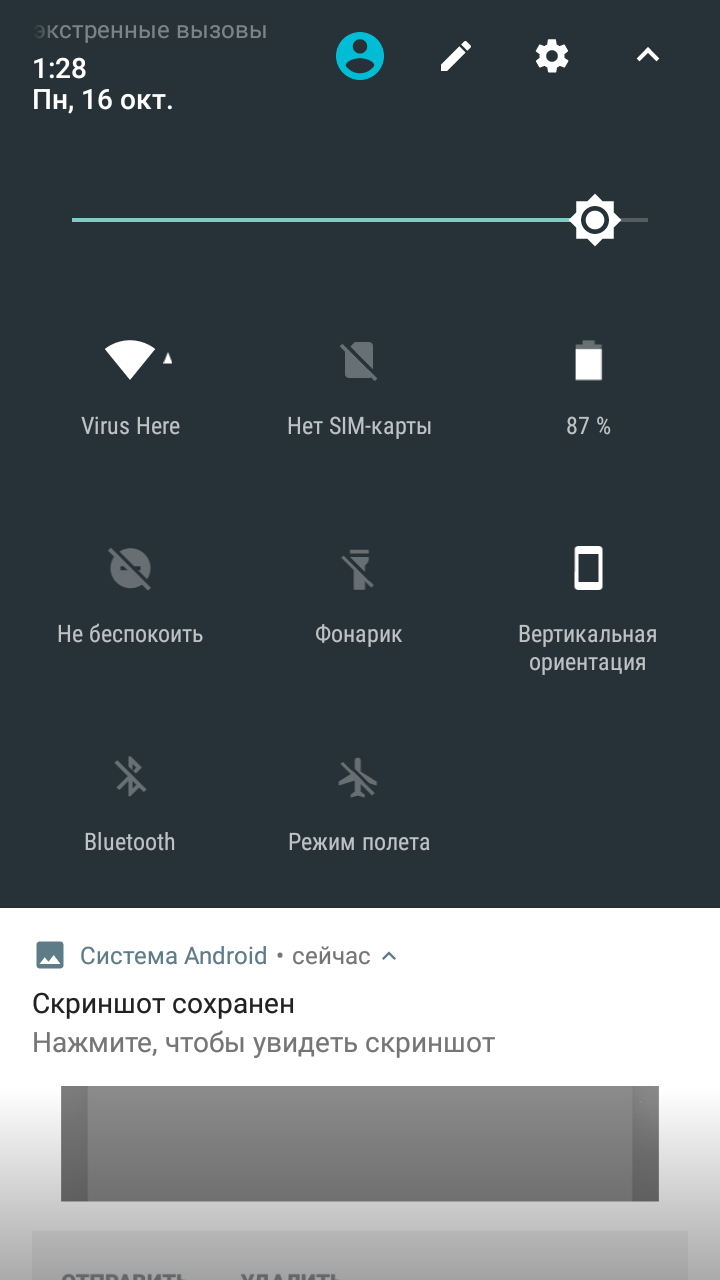Open system settings gear
The height and width of the screenshot is (1280, 720).
(x=552, y=56)
